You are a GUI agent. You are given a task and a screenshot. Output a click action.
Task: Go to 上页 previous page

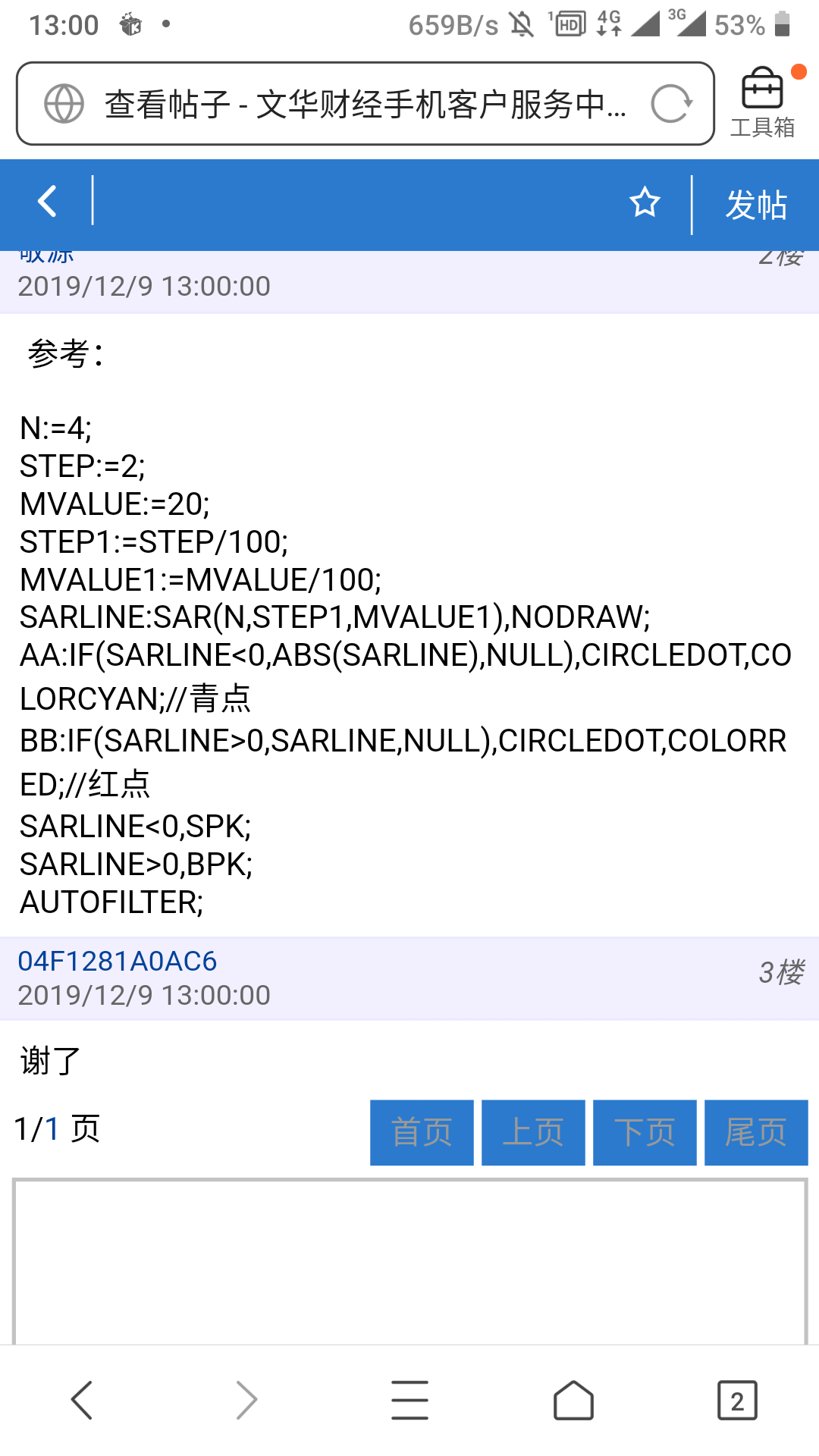point(533,1132)
